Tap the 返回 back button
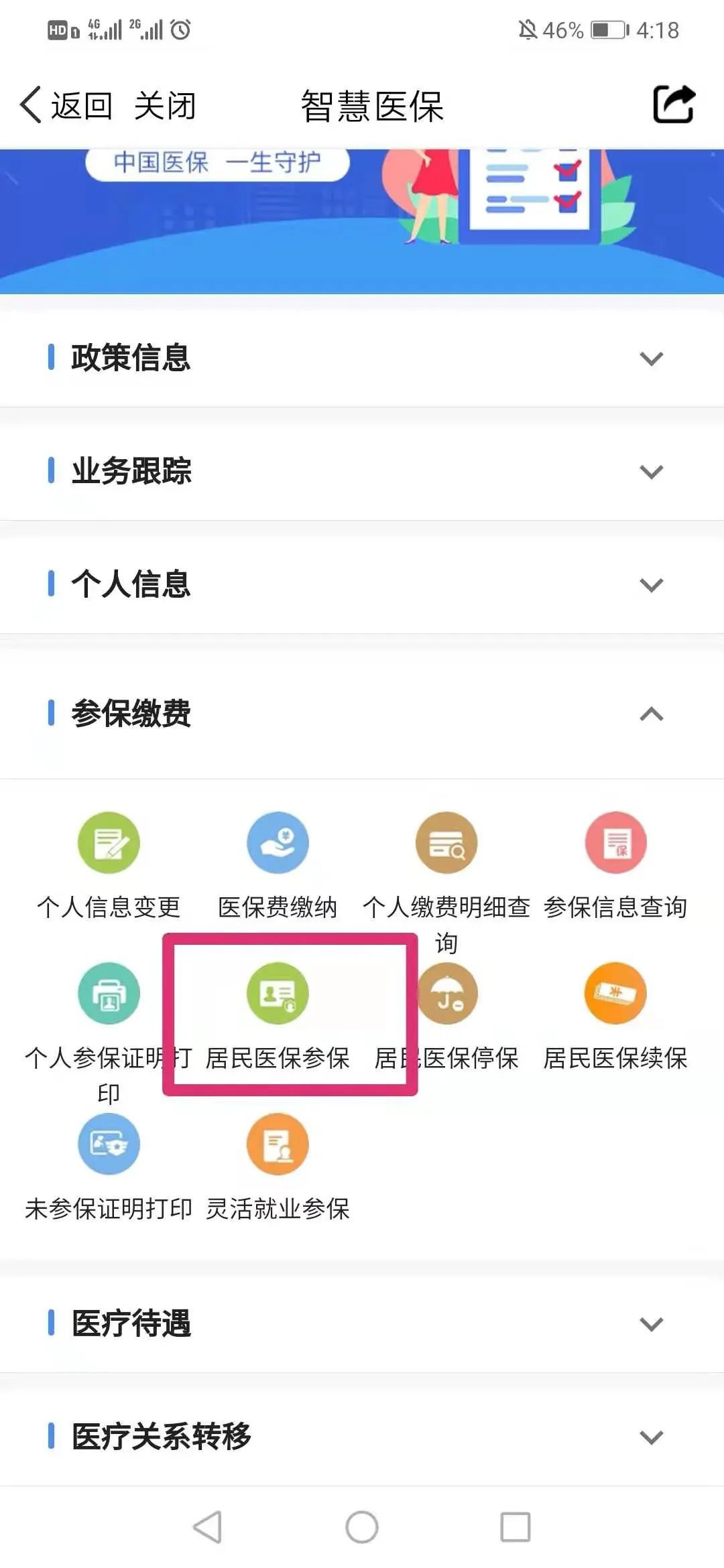The width and height of the screenshot is (724, 1568). [66, 105]
